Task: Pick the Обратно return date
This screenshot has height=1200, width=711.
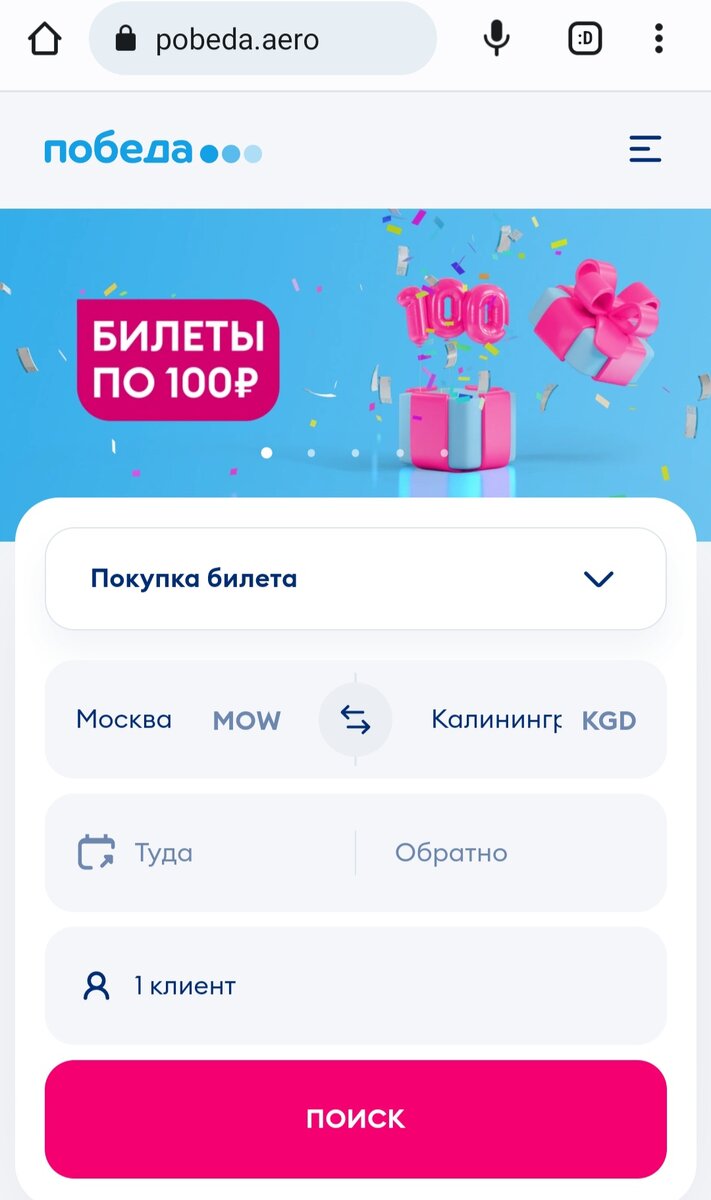Action: pos(511,853)
